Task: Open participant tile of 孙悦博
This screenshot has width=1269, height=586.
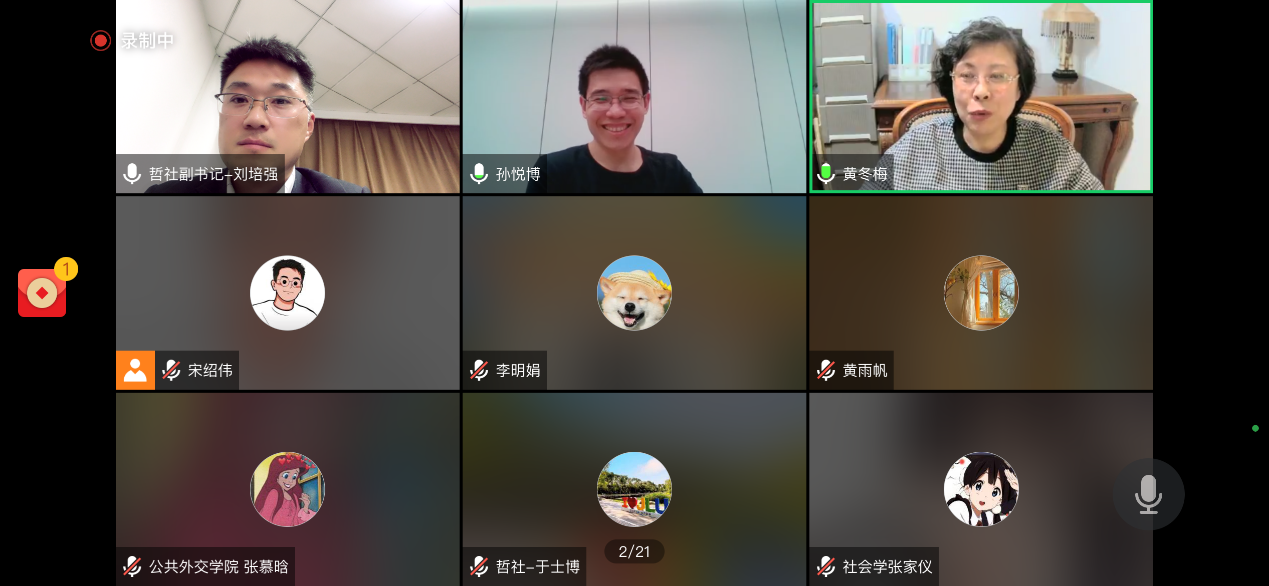Action: (634, 97)
